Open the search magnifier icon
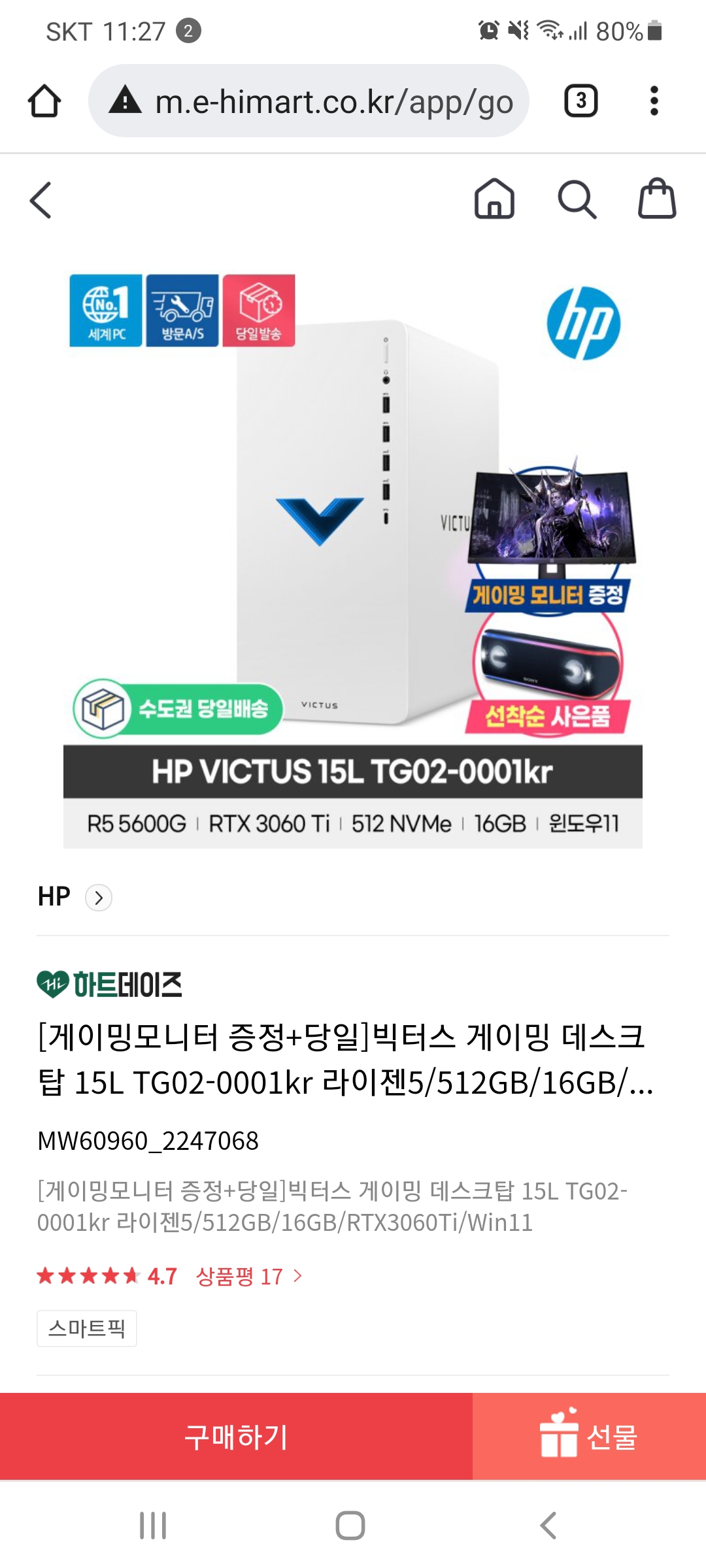The width and height of the screenshot is (706, 1568). tap(577, 199)
